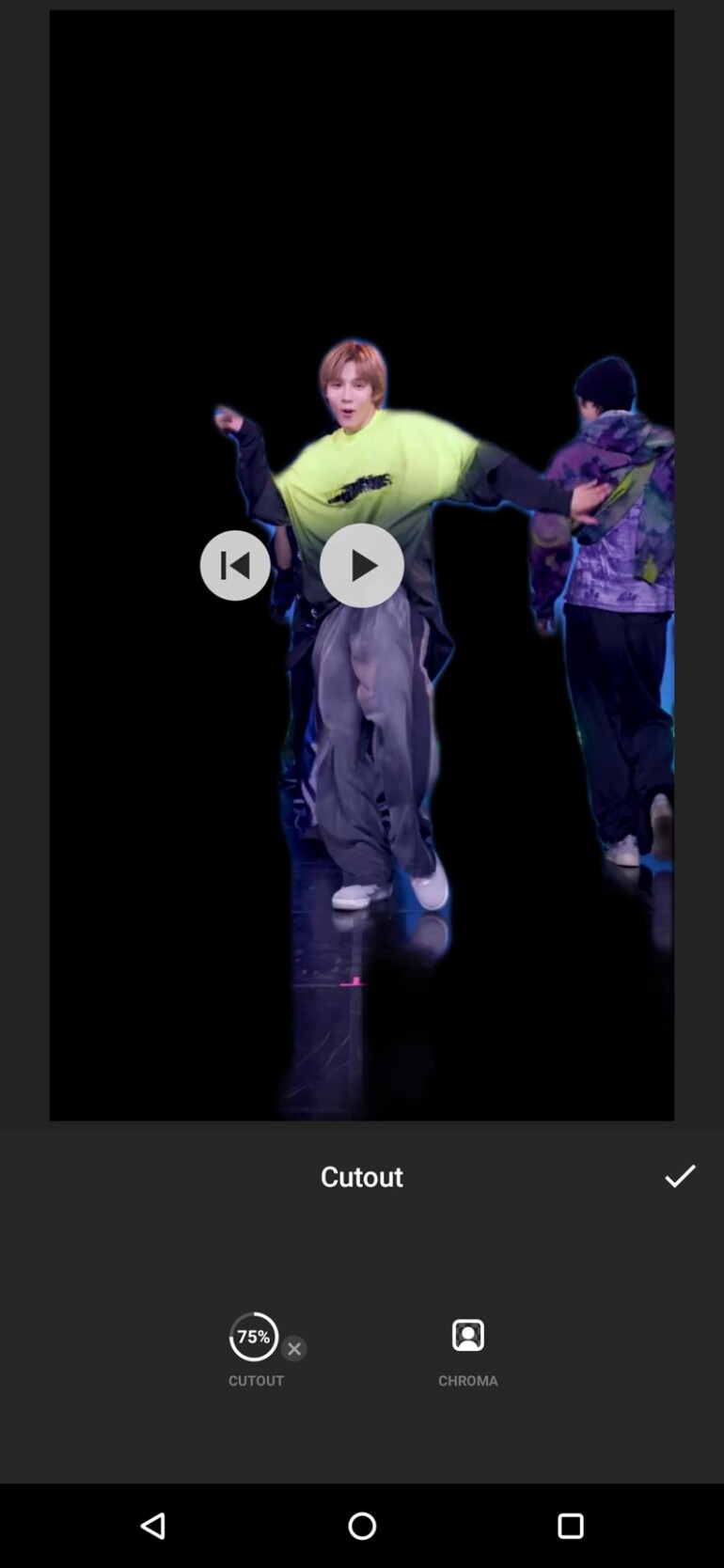The height and width of the screenshot is (1568, 724).
Task: Play the video preview
Action: coord(362,566)
